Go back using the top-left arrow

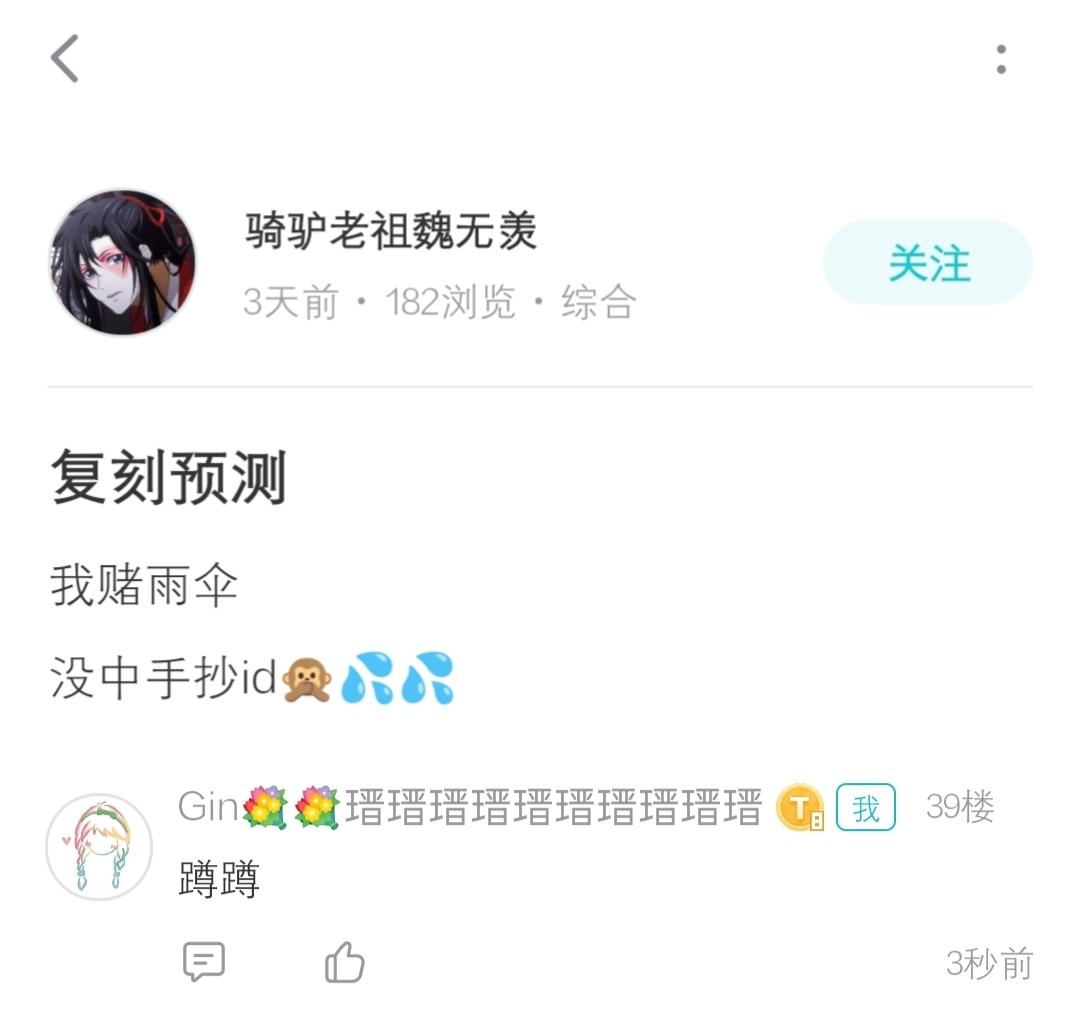click(65, 59)
